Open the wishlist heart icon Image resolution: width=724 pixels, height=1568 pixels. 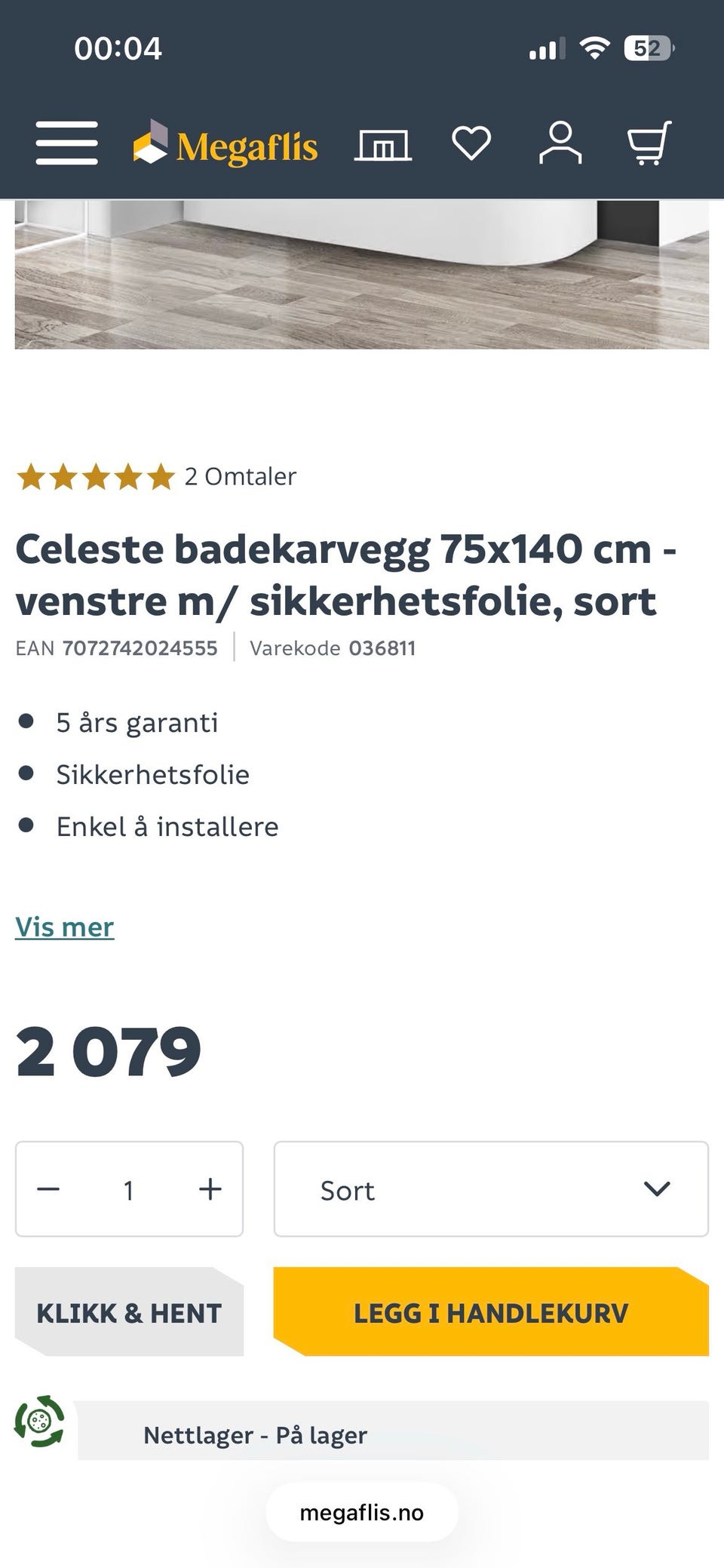[x=471, y=143]
